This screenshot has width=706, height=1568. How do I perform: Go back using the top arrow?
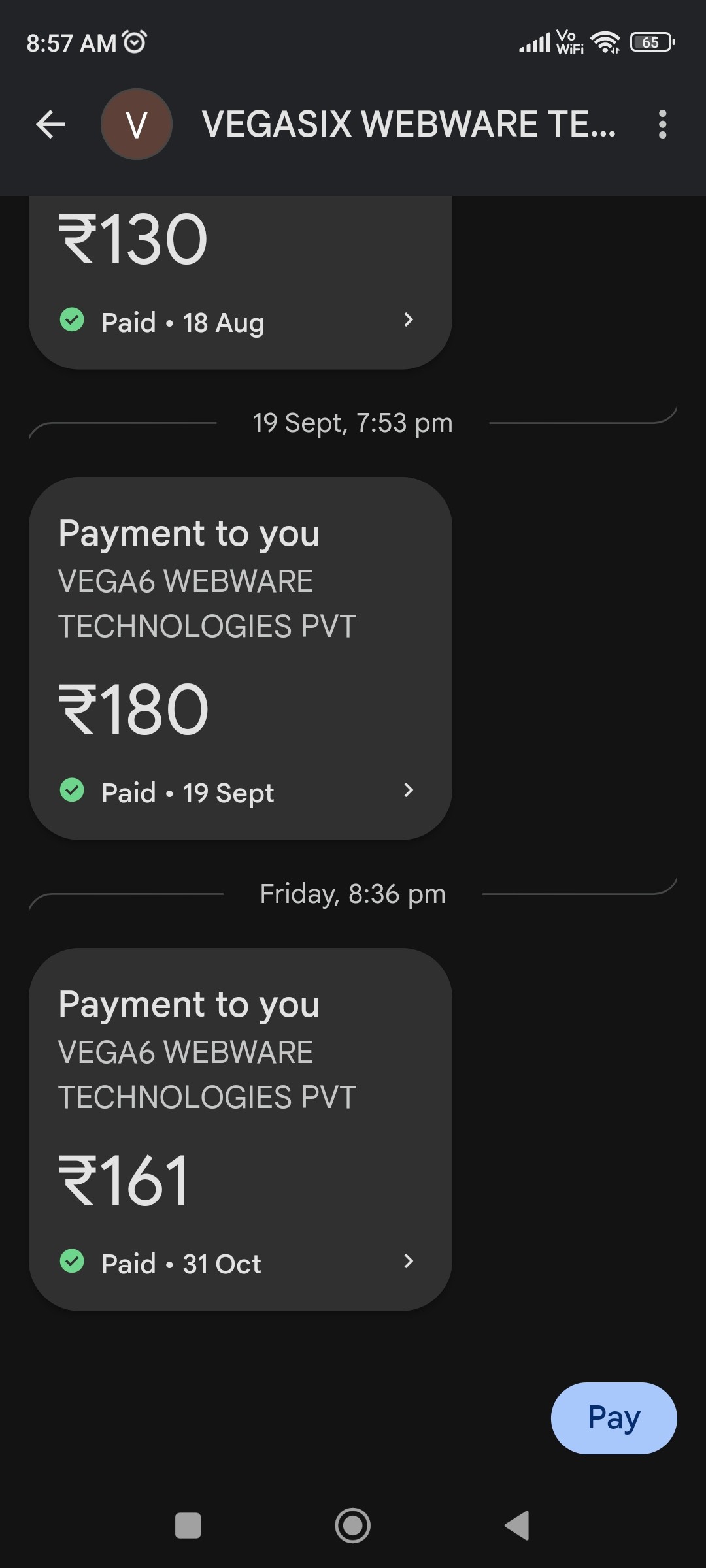coord(51,124)
